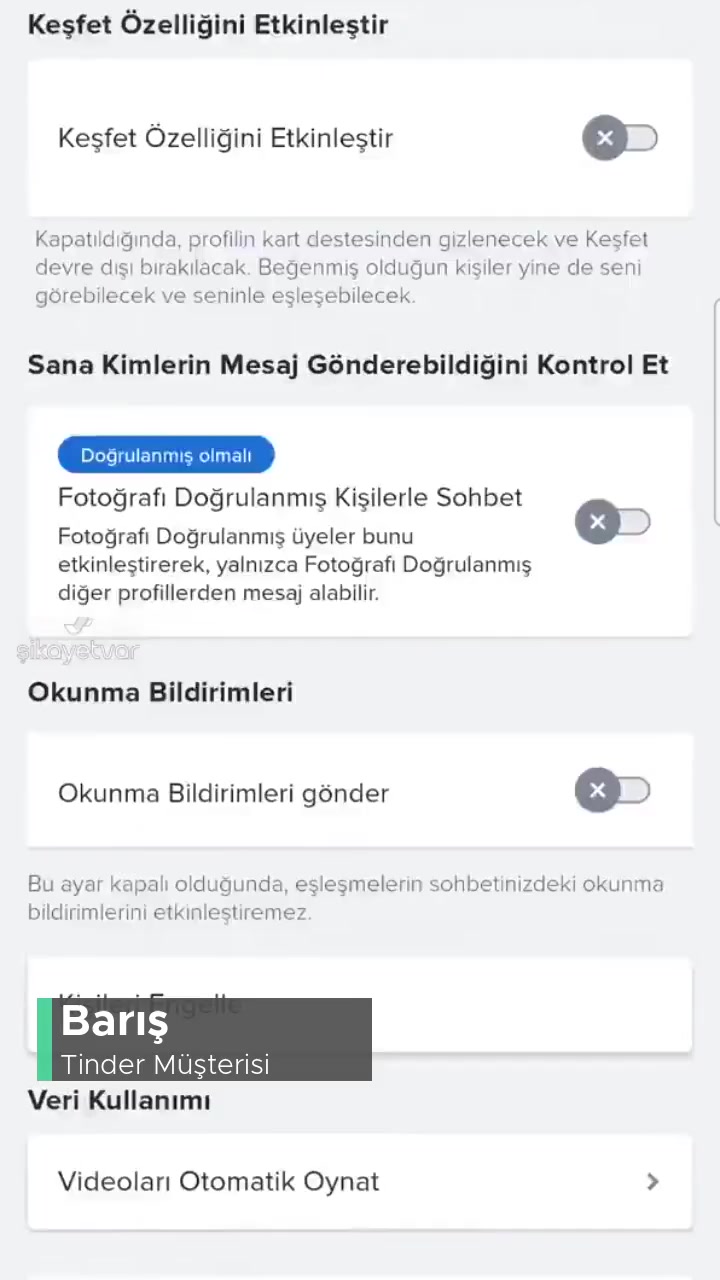Turn on Fotoğrafı Doğrulanmış Kişilerle Sohbet
The image size is (720, 1280).
[x=613, y=521]
